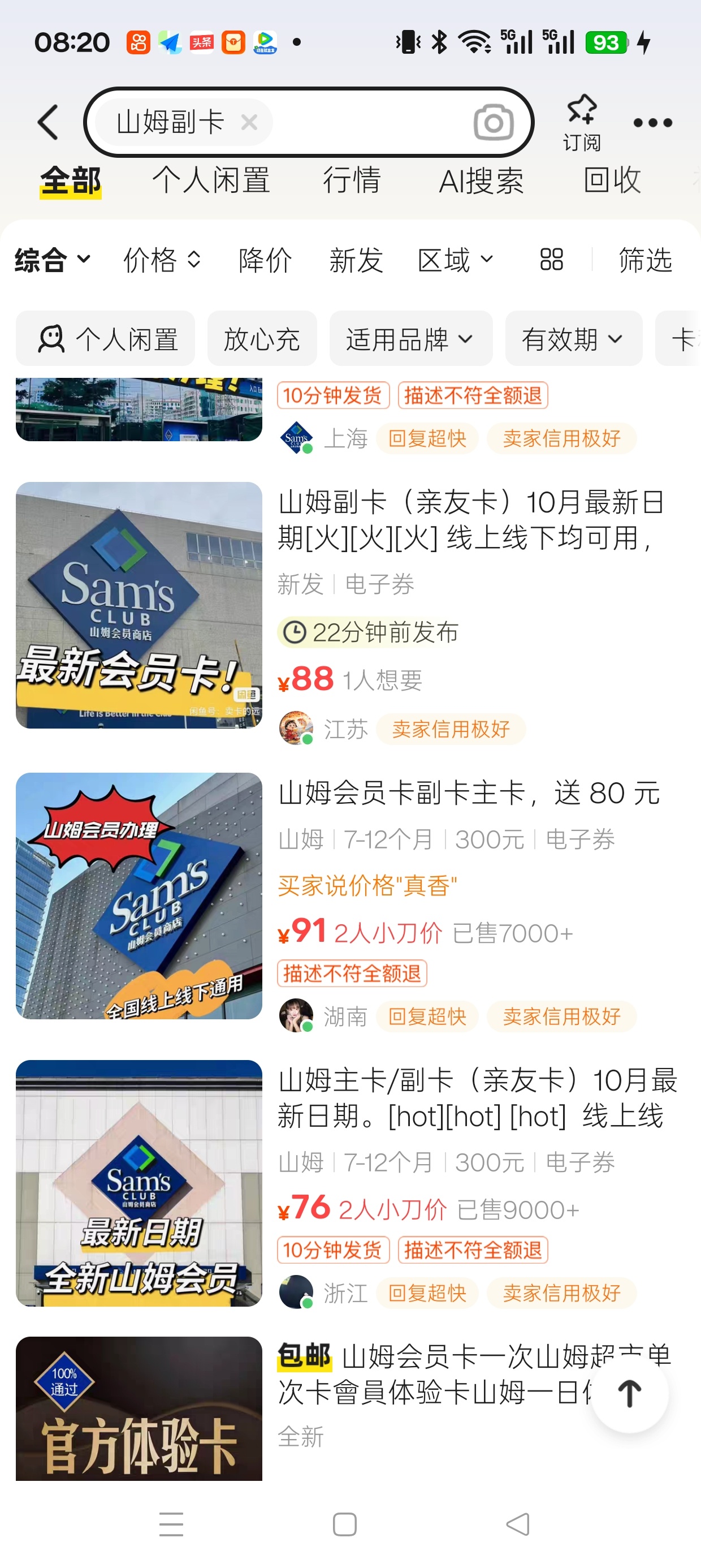Open camera image search
Viewport: 701px width, 1568px height.
pos(493,122)
